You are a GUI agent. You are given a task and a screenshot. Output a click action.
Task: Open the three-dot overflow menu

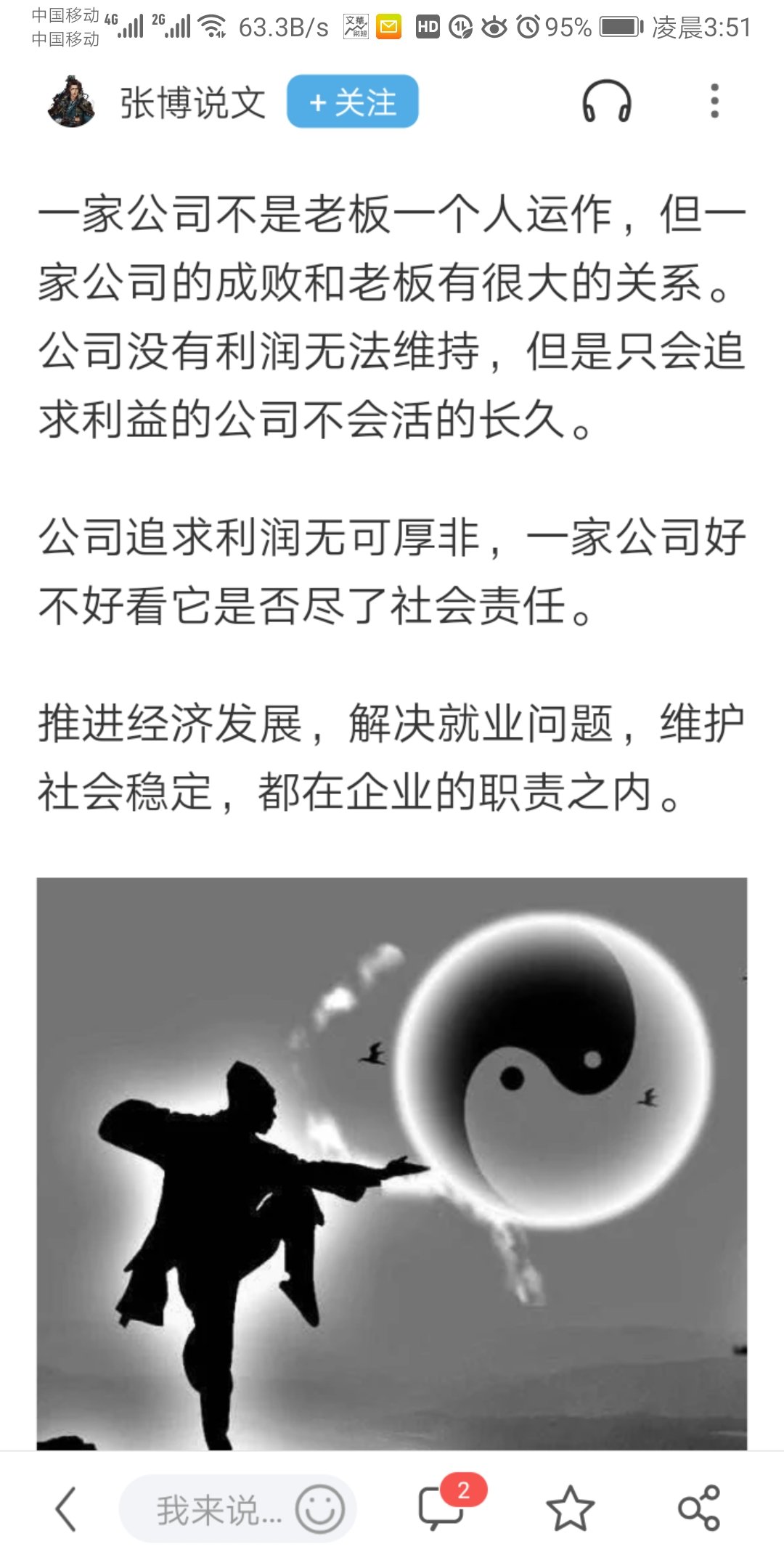(714, 102)
